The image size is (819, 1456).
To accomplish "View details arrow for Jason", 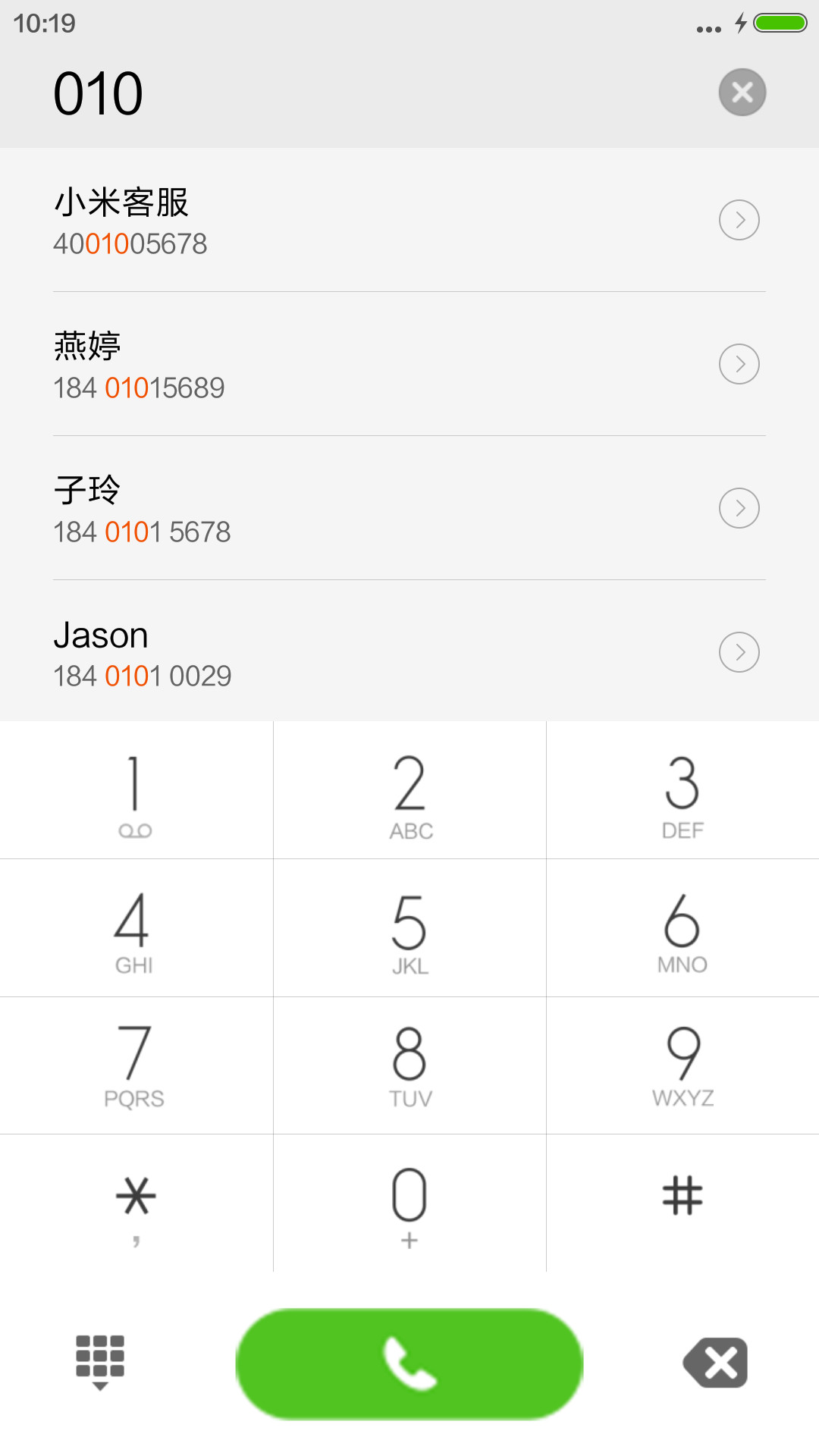I will pos(739,652).
